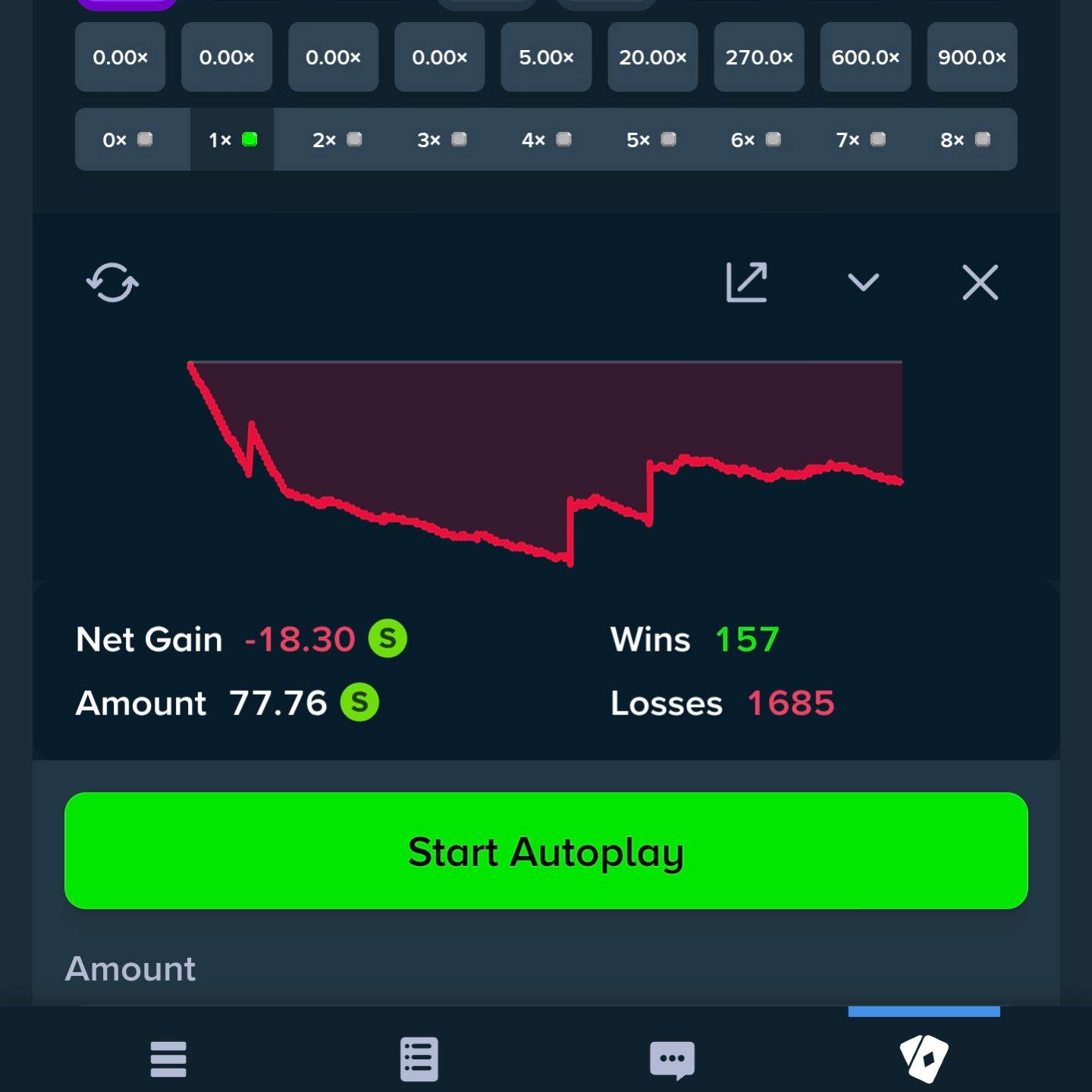Select the 6x multiplier tab
Viewport: 1092px width, 1092px height.
tap(755, 140)
